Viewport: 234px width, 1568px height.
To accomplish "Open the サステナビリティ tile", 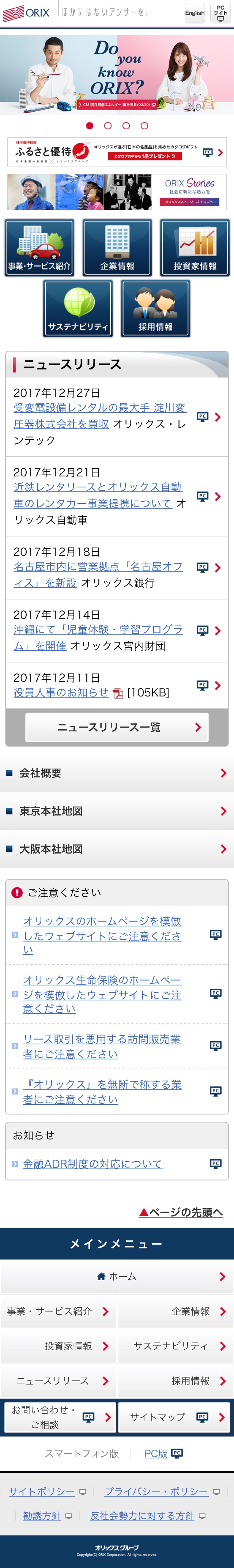I will (x=78, y=309).
